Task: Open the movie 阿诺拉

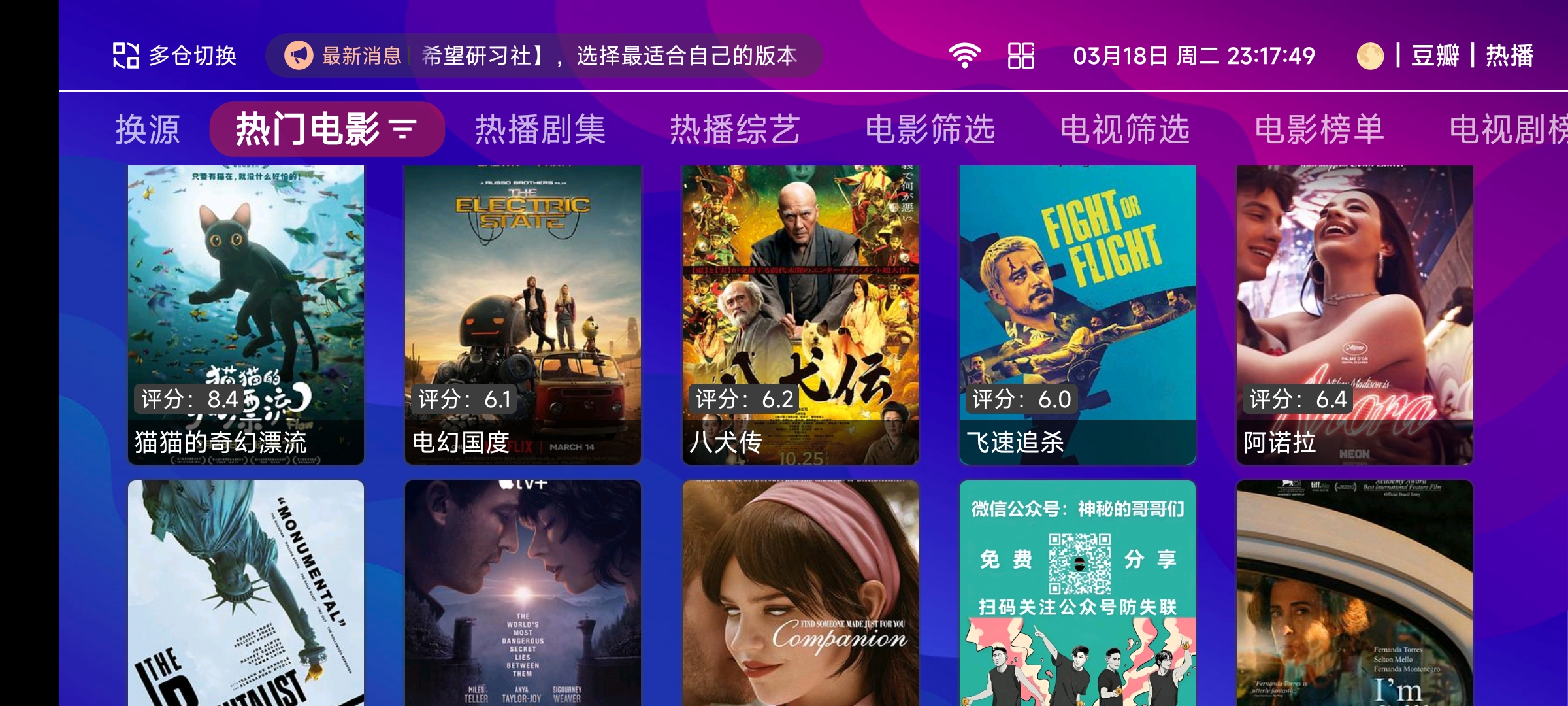Action: 1354,314
